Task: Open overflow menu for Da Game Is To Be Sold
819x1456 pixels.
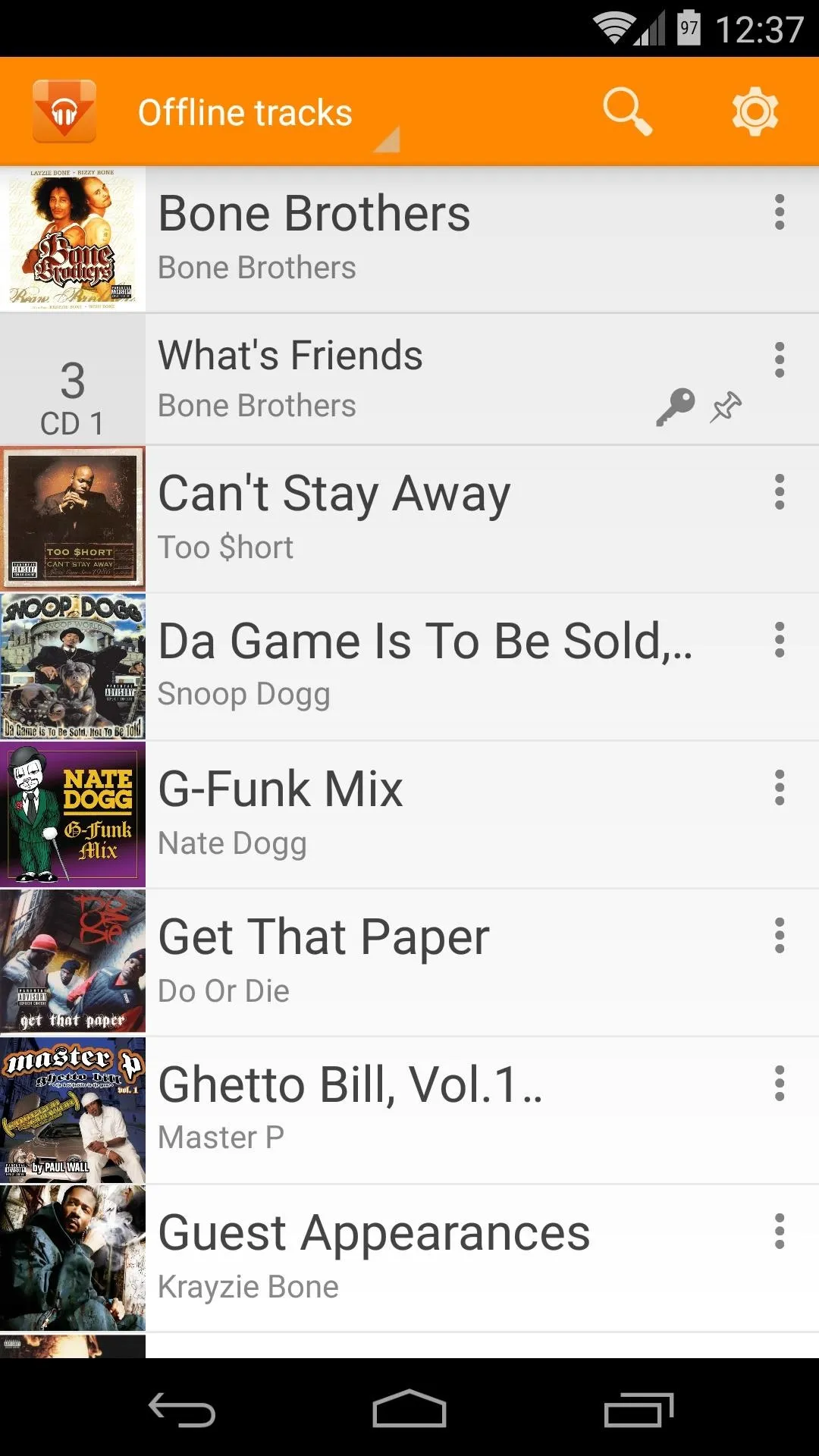Action: (x=779, y=640)
